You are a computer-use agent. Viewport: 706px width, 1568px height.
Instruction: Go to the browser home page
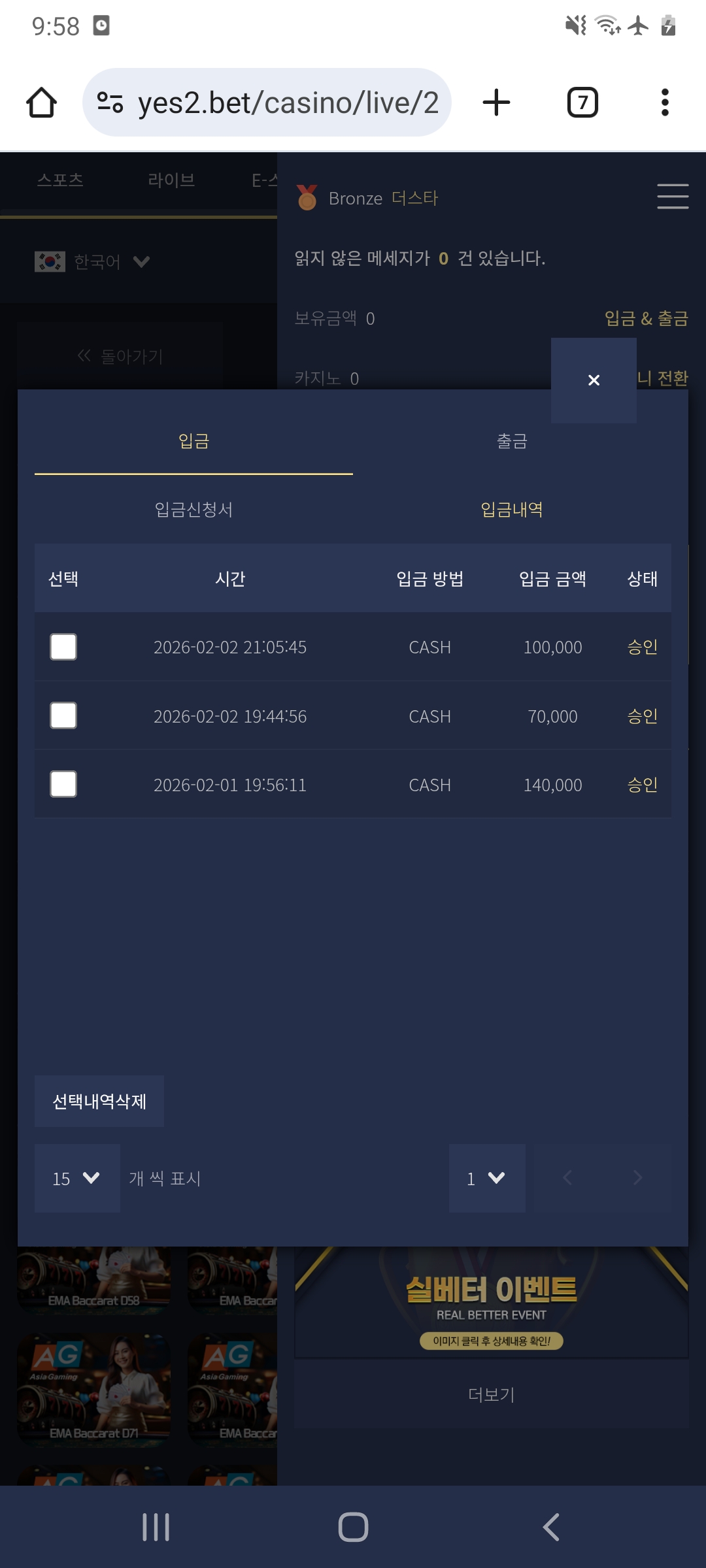41,103
